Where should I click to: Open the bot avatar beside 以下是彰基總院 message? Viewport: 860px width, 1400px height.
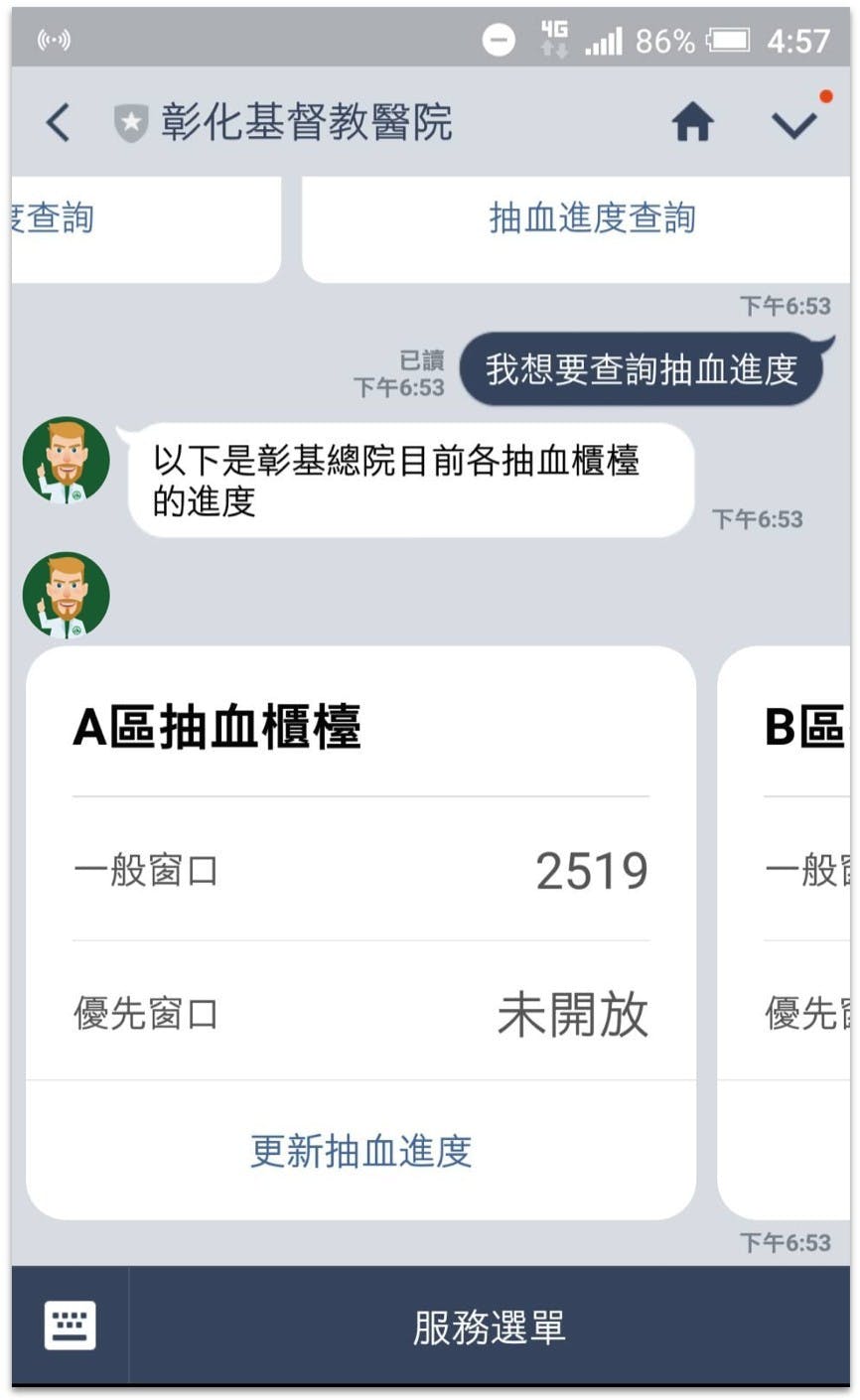[66, 460]
